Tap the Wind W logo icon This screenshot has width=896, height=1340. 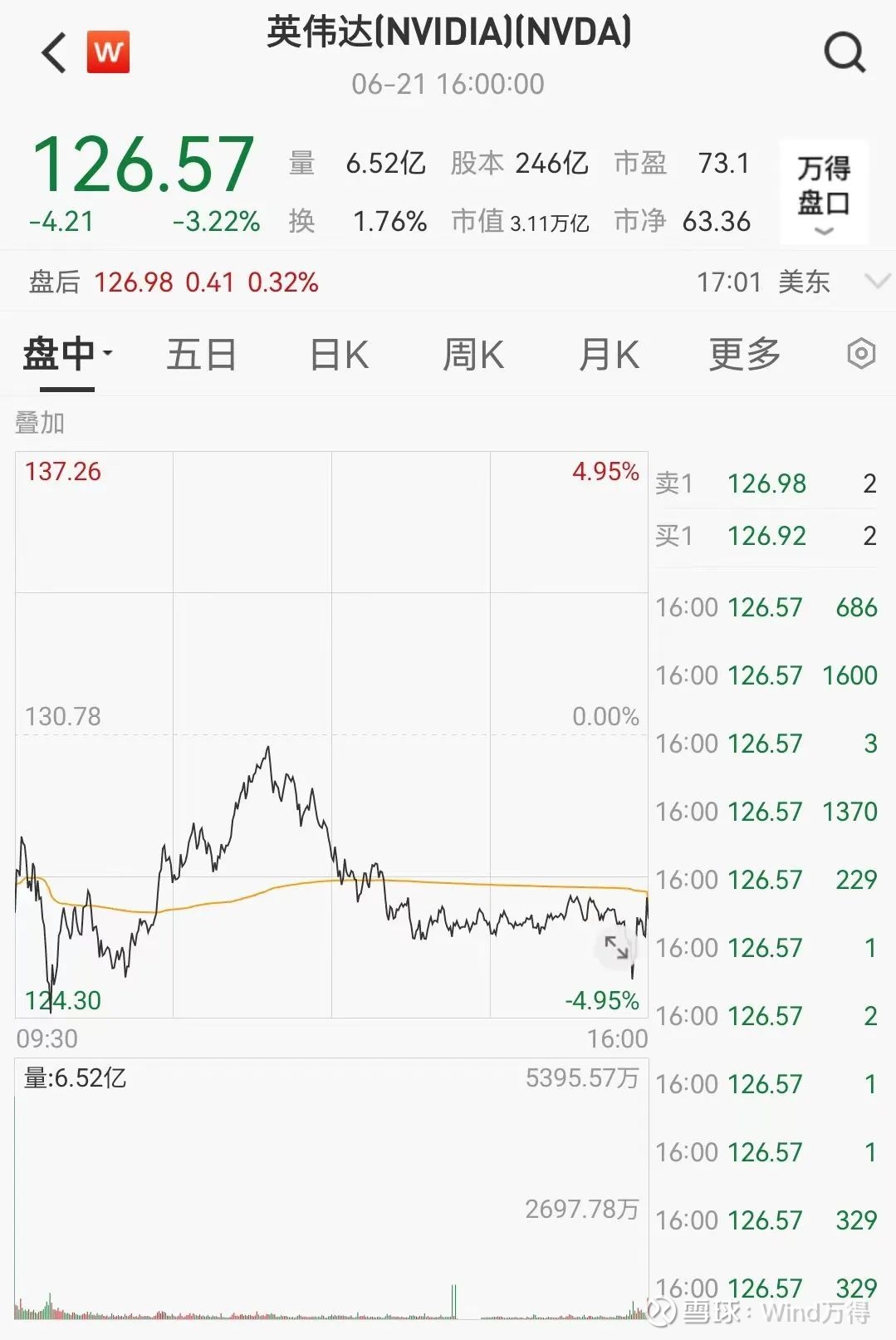click(110, 52)
